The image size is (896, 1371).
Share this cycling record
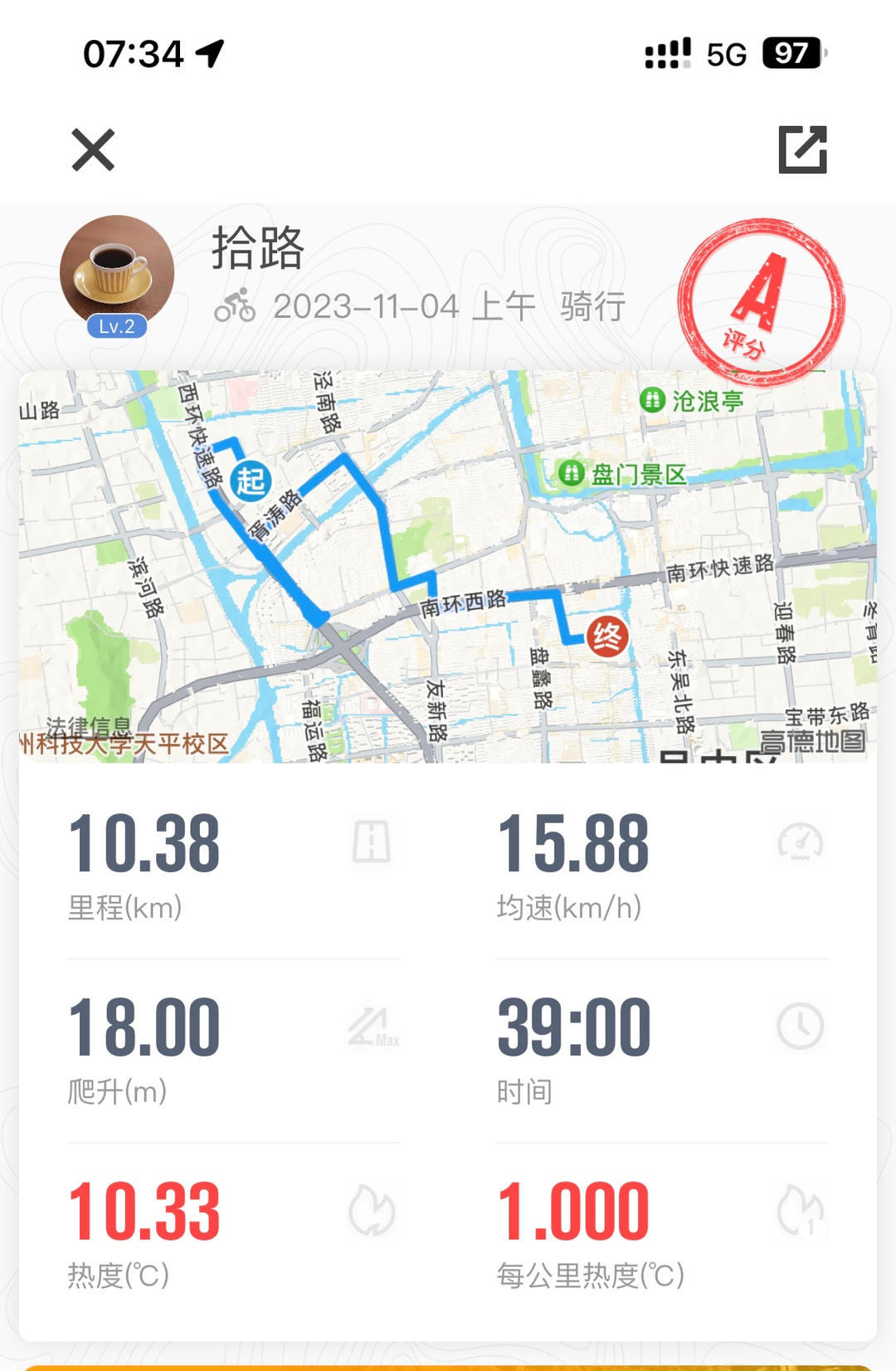[x=802, y=150]
